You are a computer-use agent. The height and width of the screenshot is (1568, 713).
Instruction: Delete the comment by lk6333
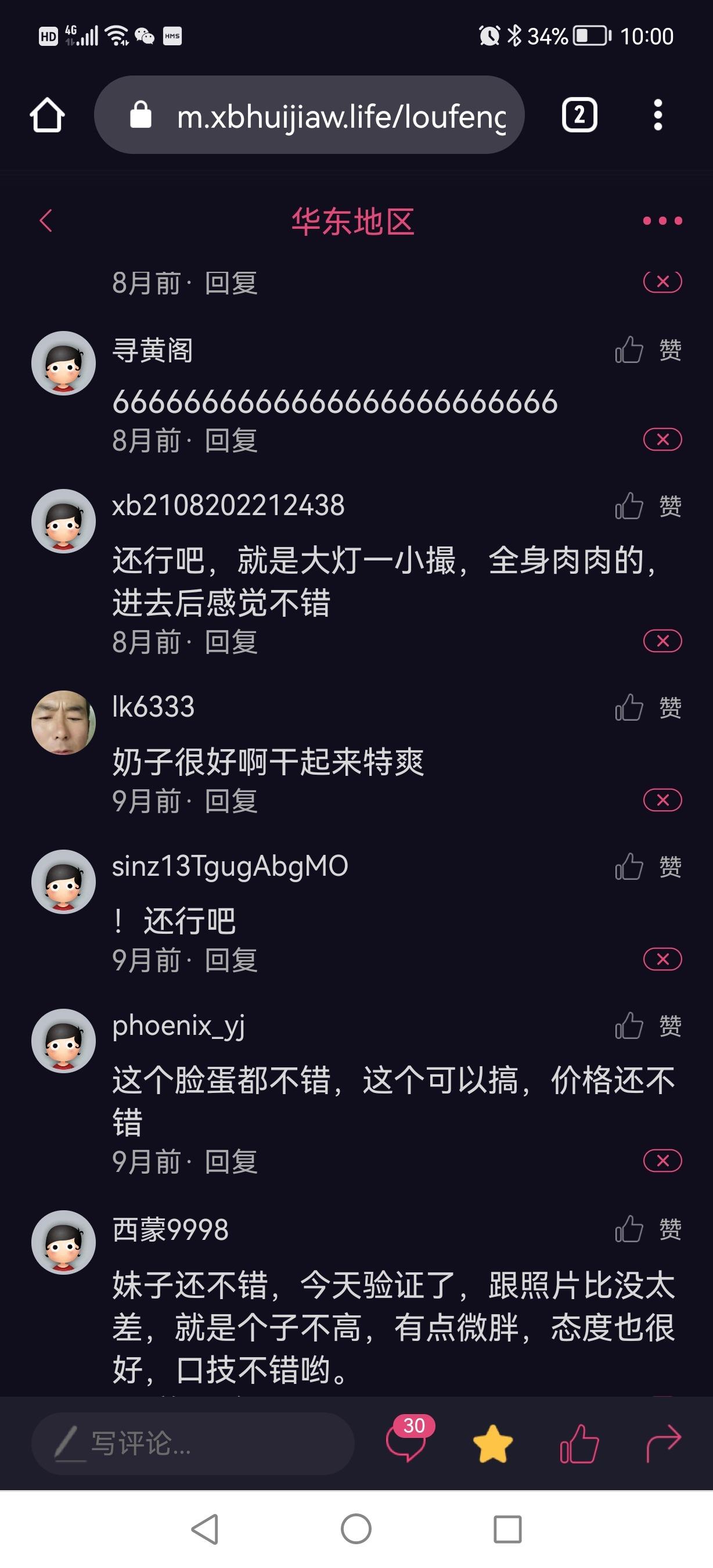(x=662, y=800)
